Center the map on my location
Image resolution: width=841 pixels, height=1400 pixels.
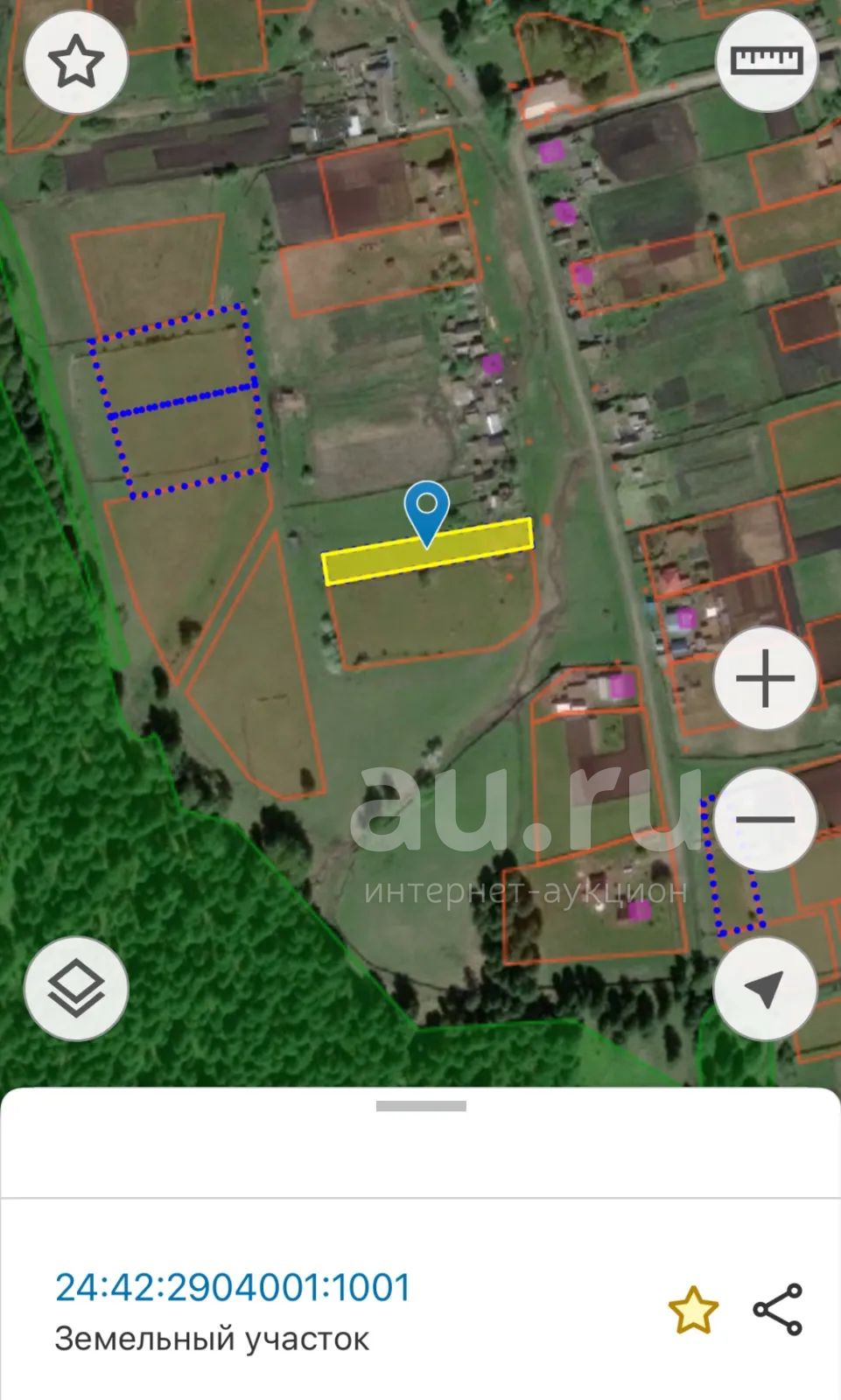[x=766, y=989]
